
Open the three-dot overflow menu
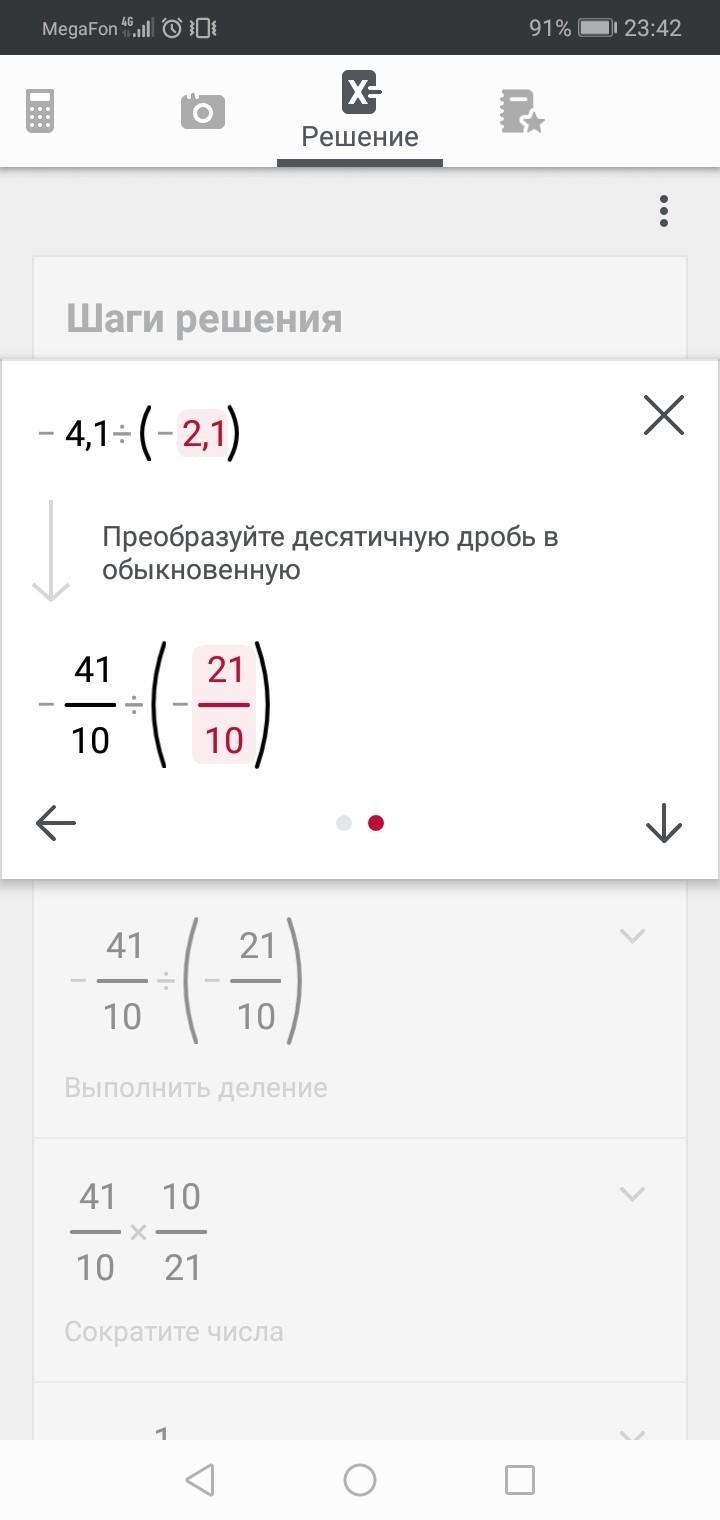663,211
